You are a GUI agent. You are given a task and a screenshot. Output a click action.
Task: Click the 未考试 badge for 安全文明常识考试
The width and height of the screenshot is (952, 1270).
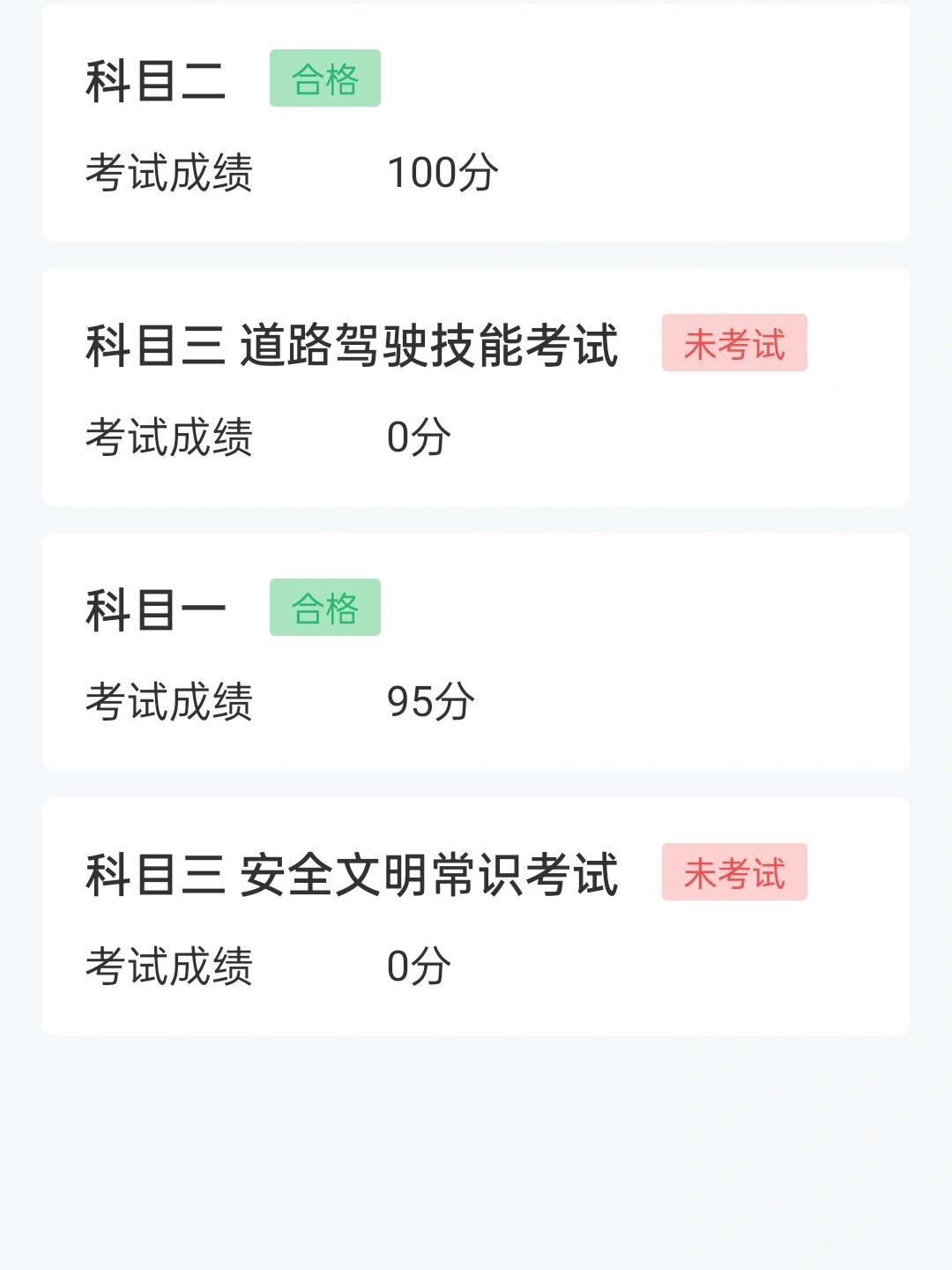[x=735, y=873]
